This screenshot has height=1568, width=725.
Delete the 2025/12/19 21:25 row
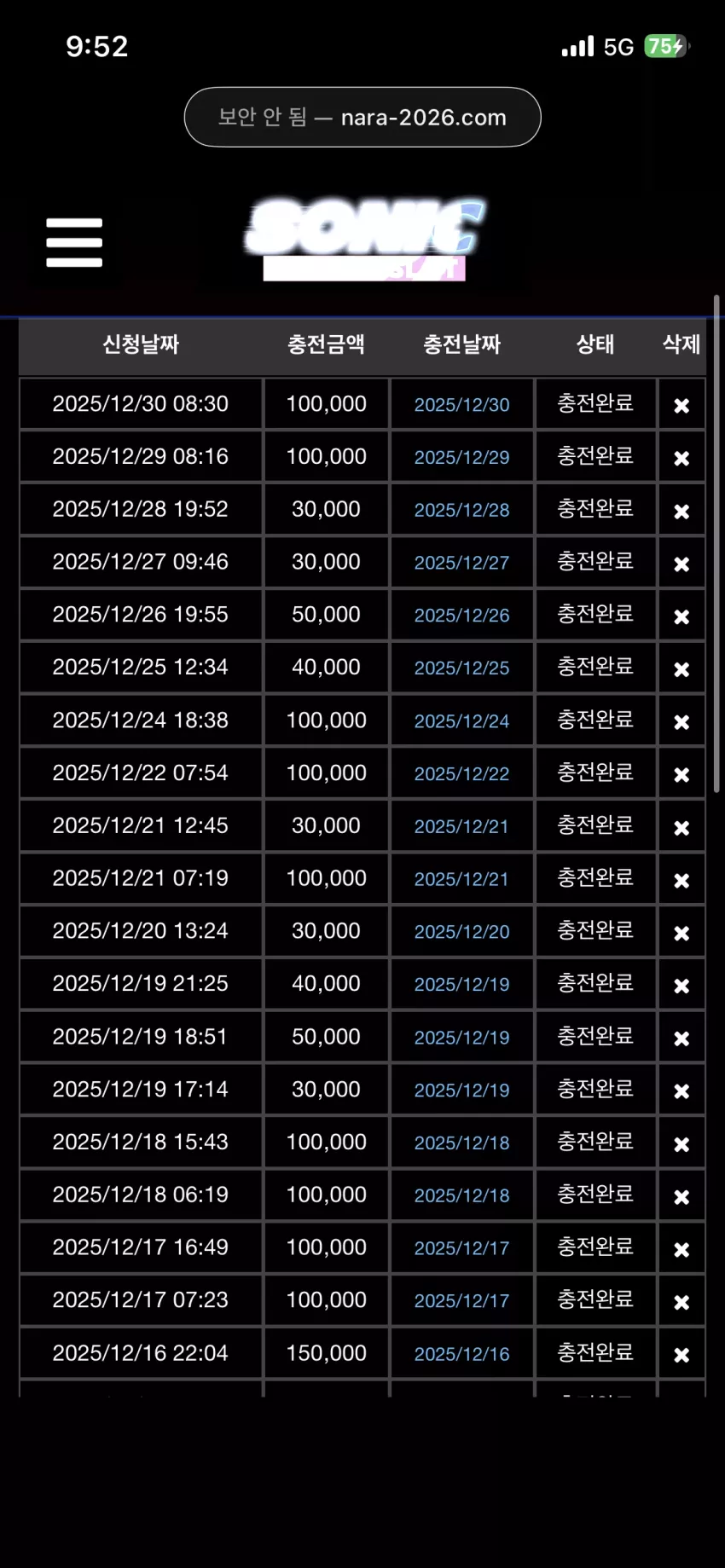pos(681,986)
